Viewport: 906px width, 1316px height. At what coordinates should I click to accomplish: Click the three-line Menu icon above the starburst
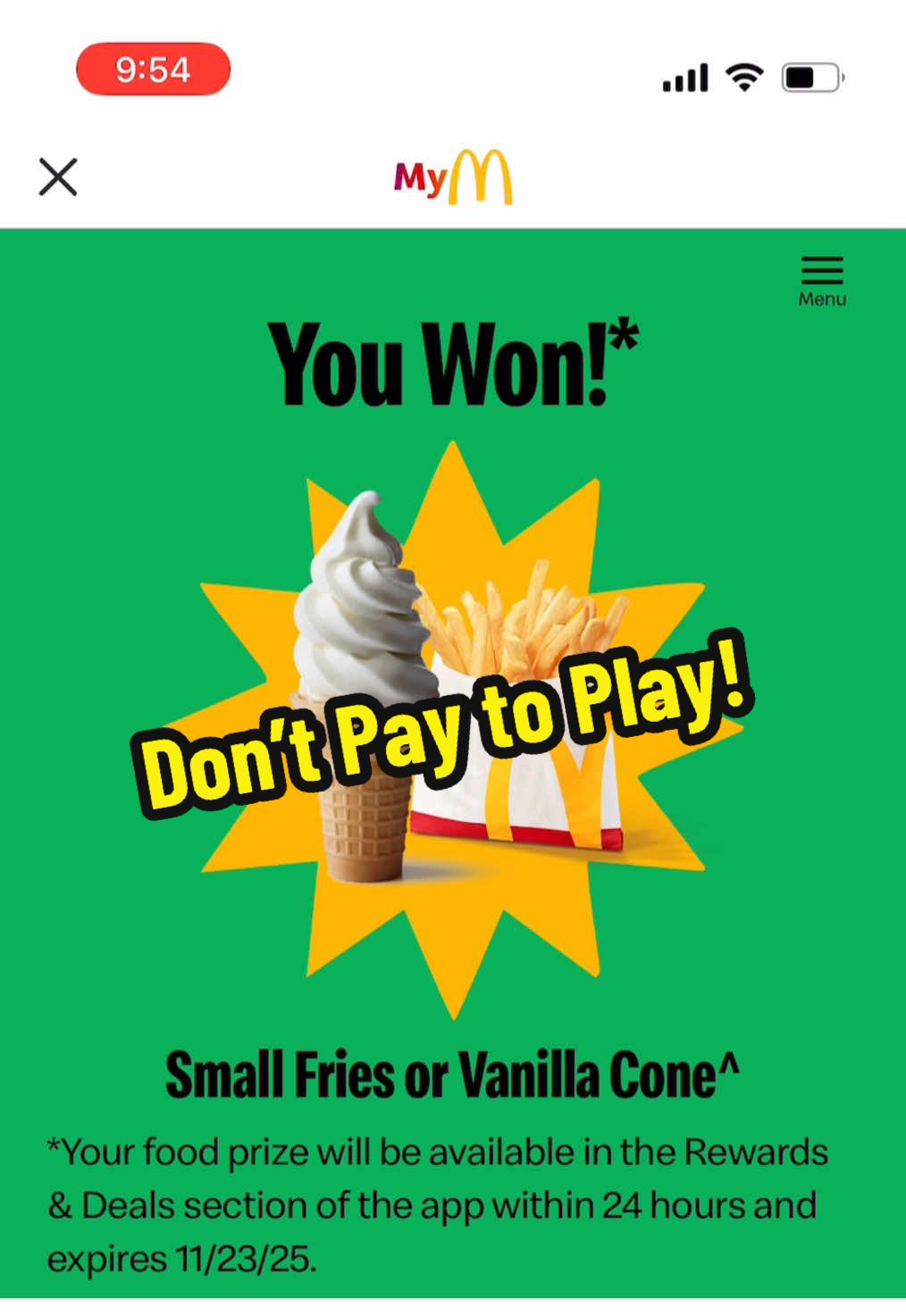coord(821,272)
